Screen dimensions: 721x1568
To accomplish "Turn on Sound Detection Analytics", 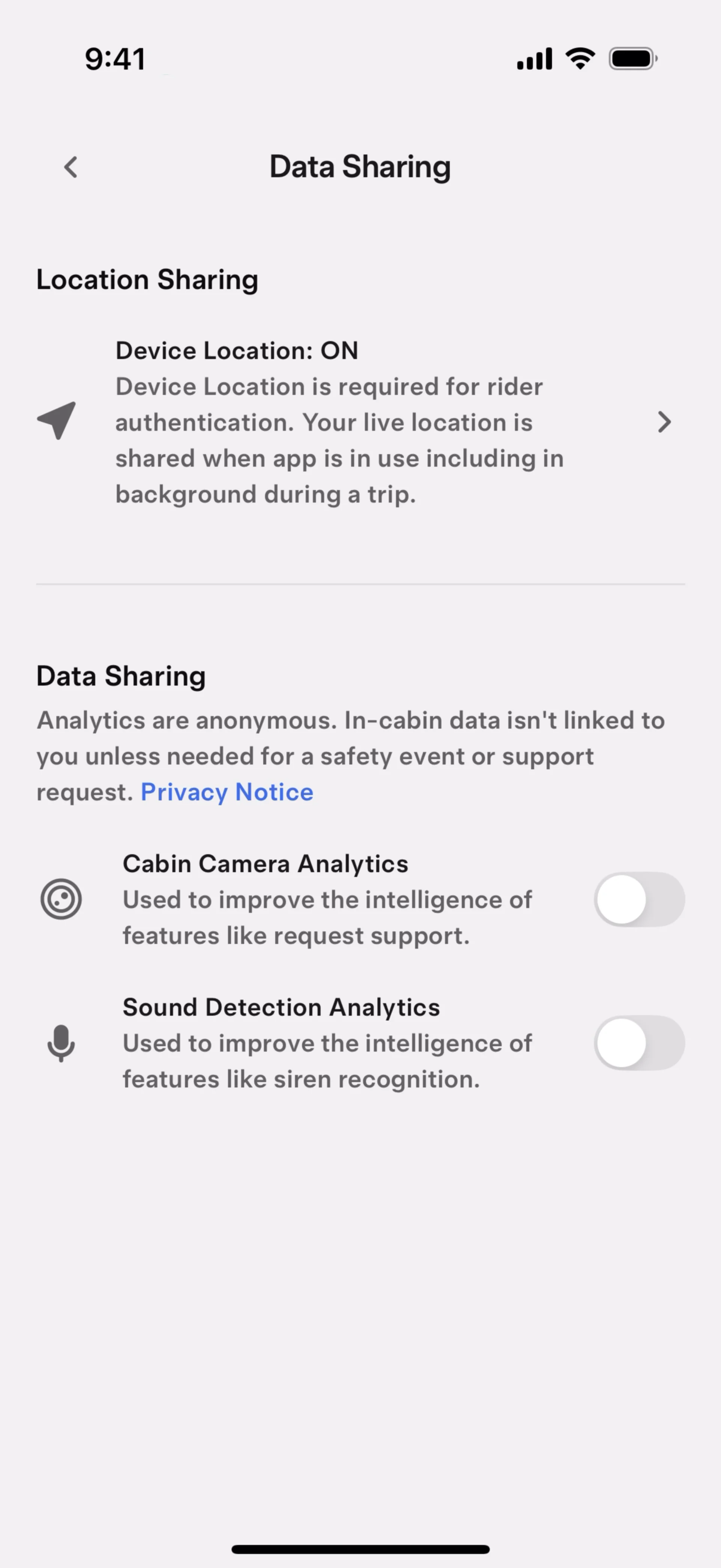I will (x=639, y=1043).
